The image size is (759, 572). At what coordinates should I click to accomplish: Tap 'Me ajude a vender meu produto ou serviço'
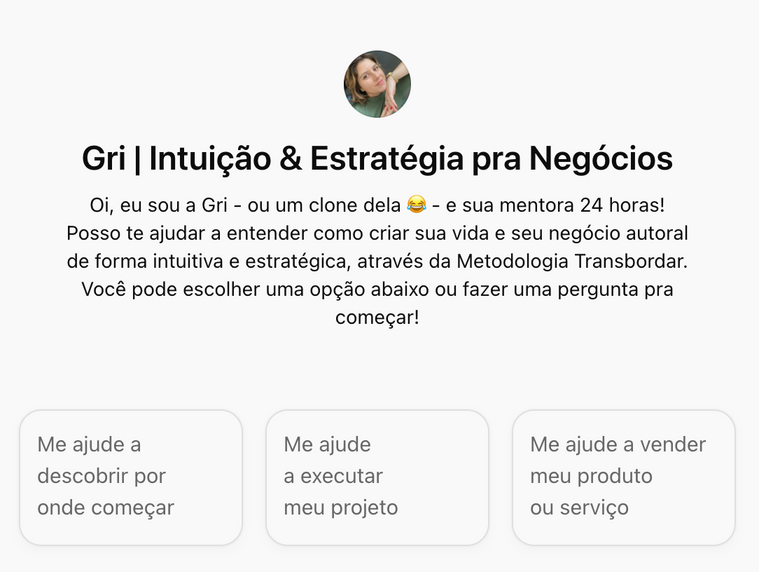[623, 477]
